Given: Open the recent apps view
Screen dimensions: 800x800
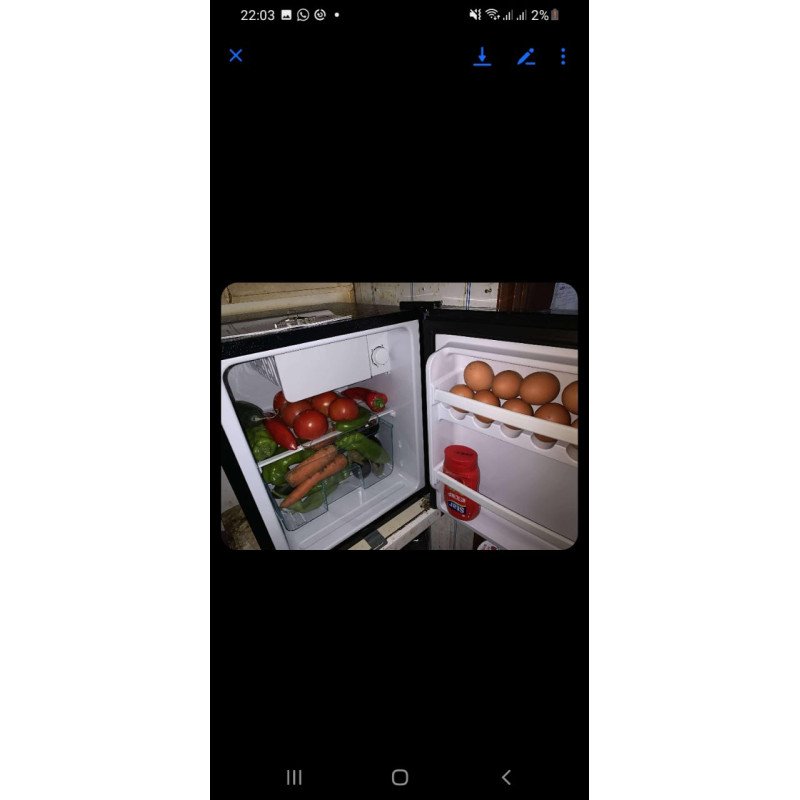Looking at the screenshot, I should (294, 777).
